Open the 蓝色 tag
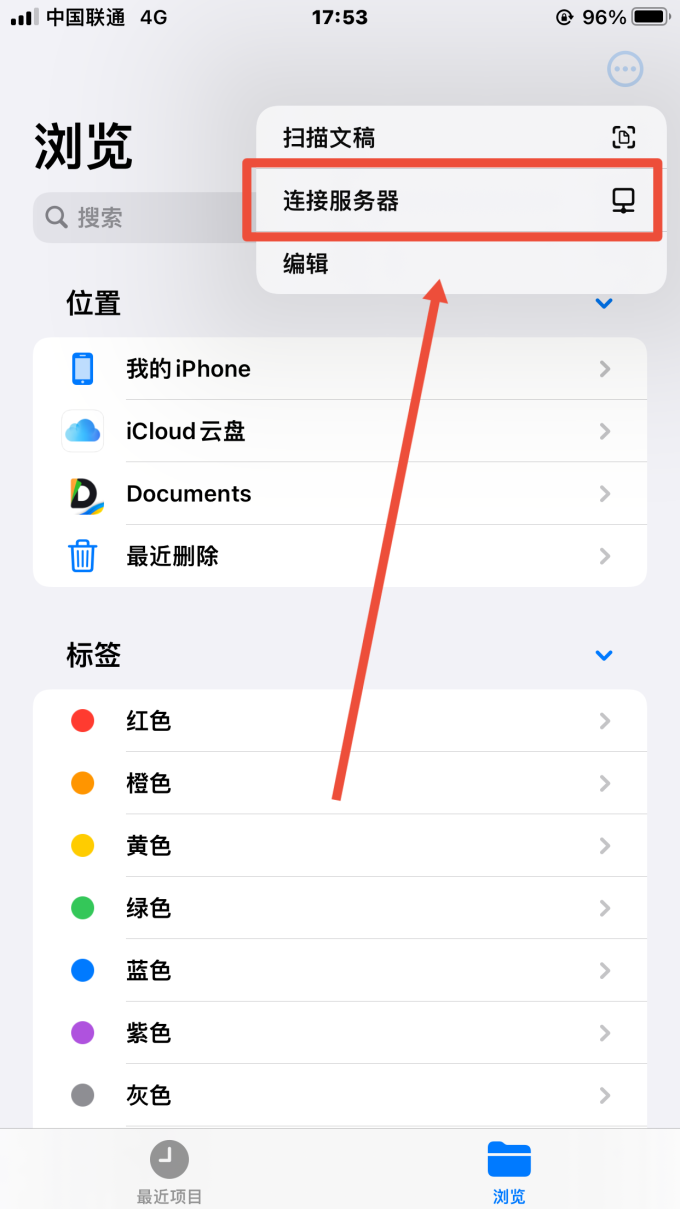Screen dimensions: 680x1209 pyautogui.click(x=340, y=970)
